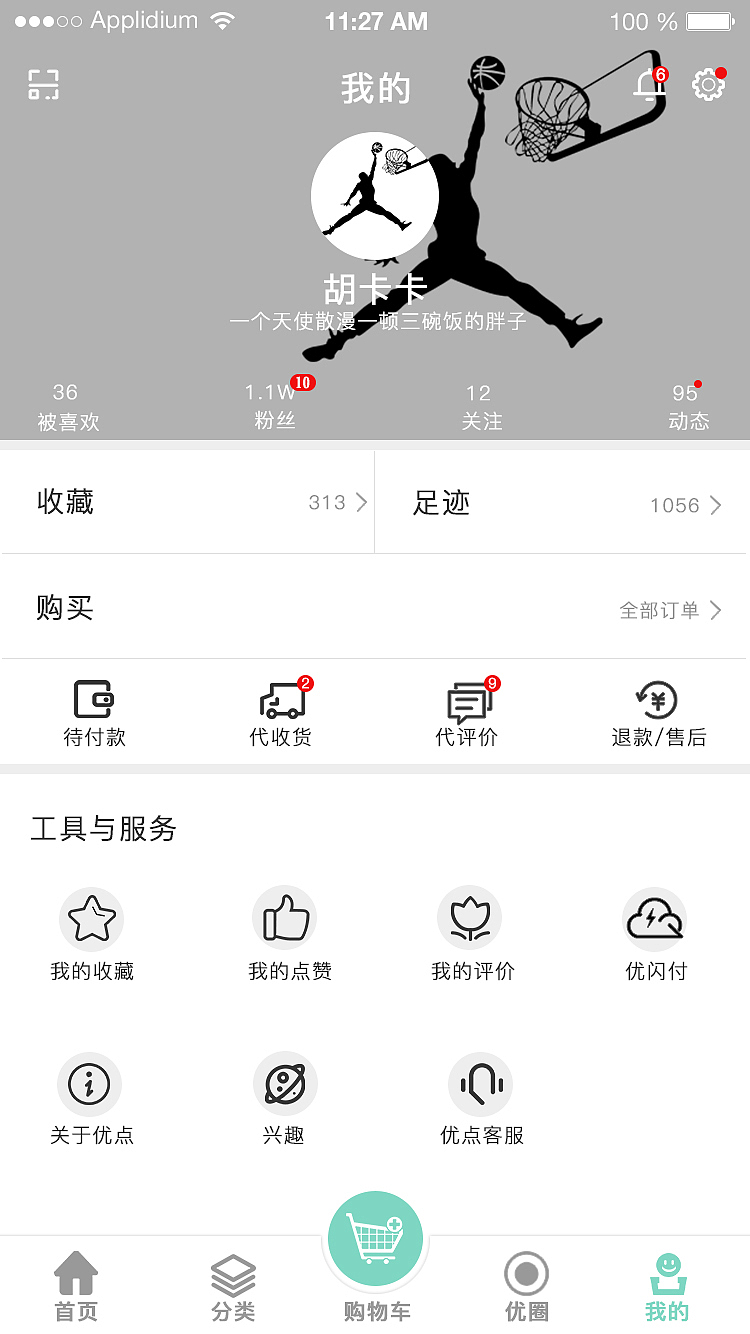
Task: Open 我的收藏 star icon
Action: pyautogui.click(x=92, y=918)
